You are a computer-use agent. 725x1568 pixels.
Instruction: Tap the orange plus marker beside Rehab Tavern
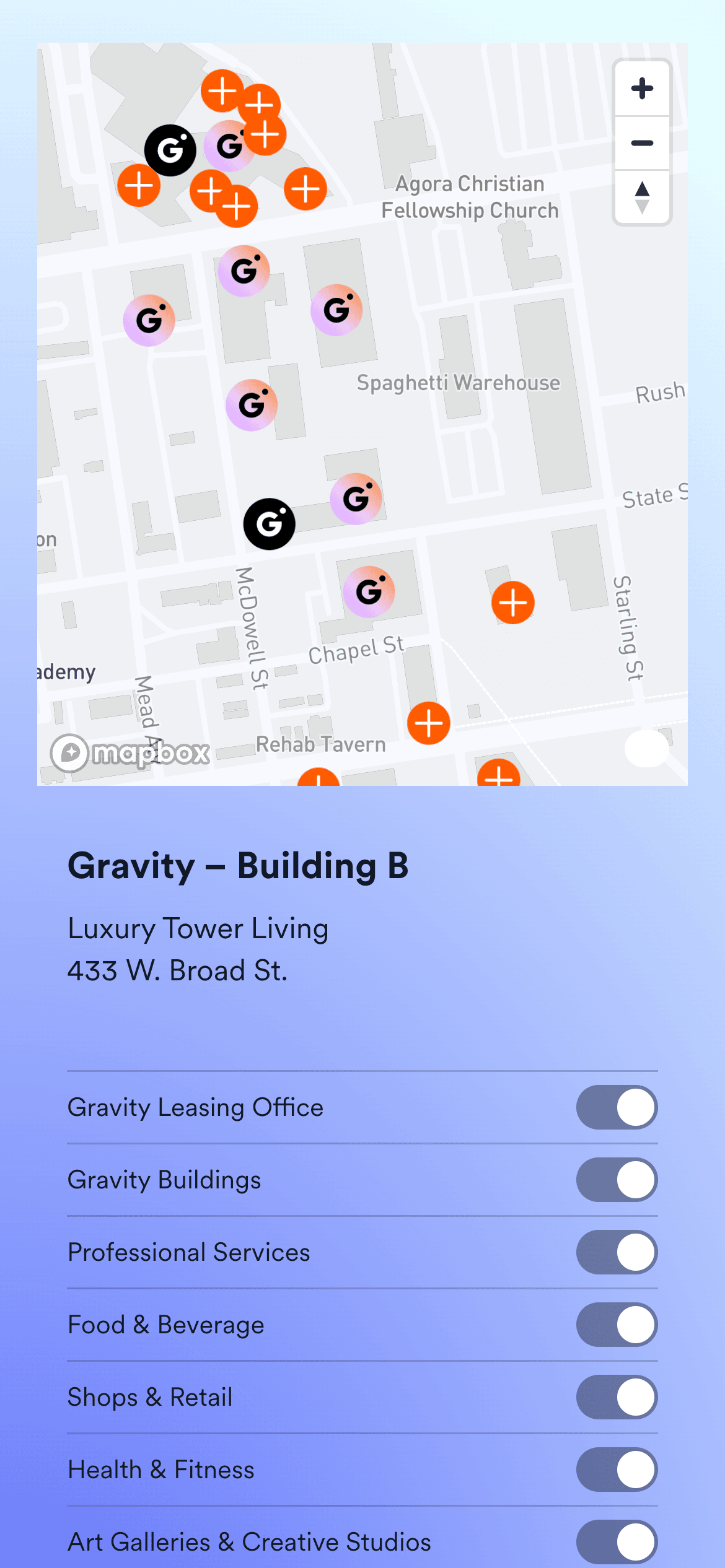429,723
